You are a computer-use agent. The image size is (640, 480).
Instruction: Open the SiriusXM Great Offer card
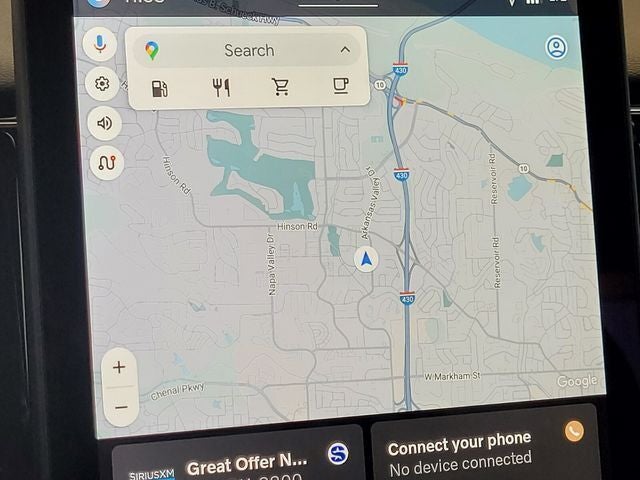235,460
